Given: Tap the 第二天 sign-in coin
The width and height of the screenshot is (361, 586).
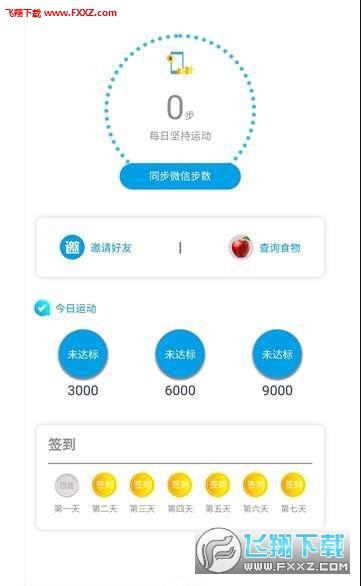Looking at the screenshot, I should [105, 485].
